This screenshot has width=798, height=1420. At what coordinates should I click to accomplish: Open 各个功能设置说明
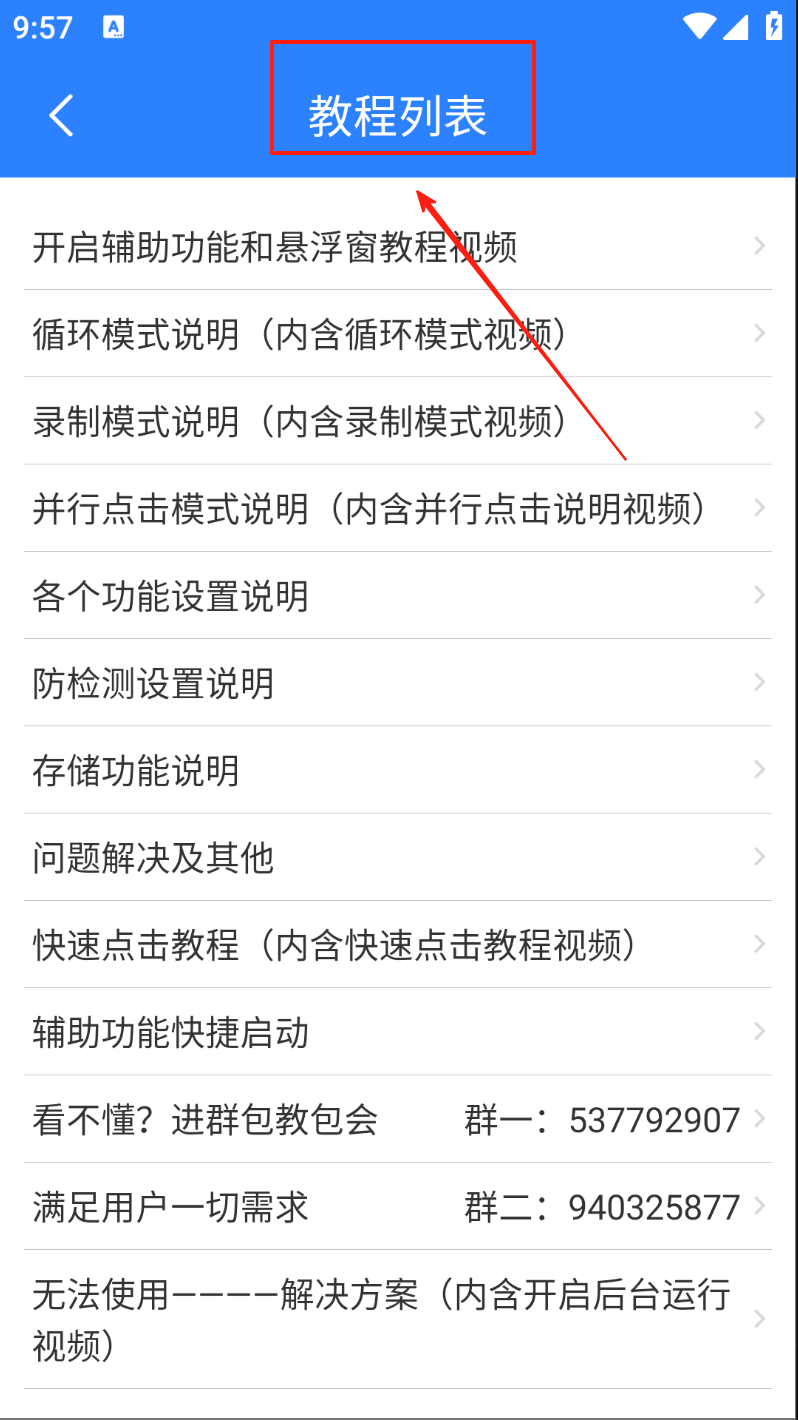click(398, 595)
